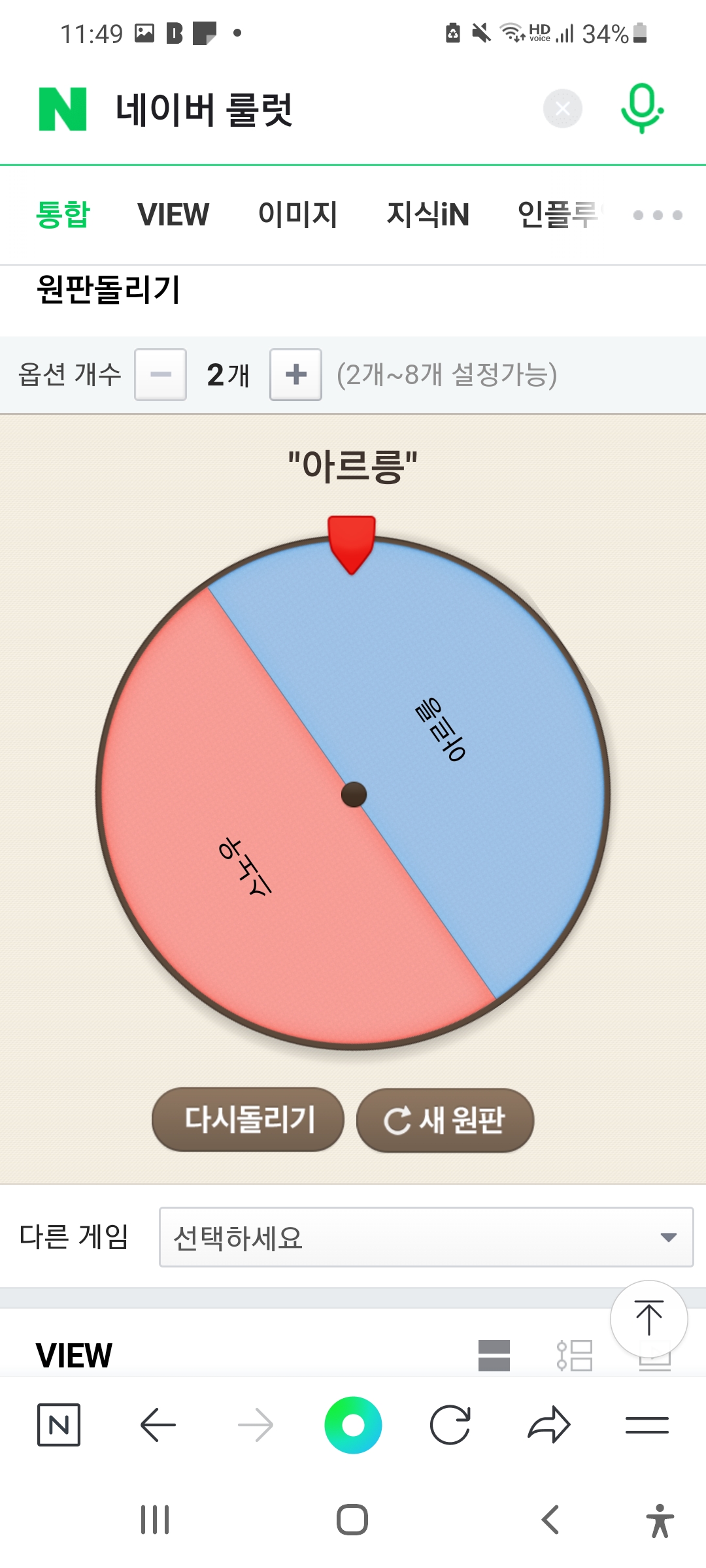The image size is (706, 1568).
Task: Tap the 네이버 룰렛 search field
Action: pyautogui.click(x=314, y=110)
